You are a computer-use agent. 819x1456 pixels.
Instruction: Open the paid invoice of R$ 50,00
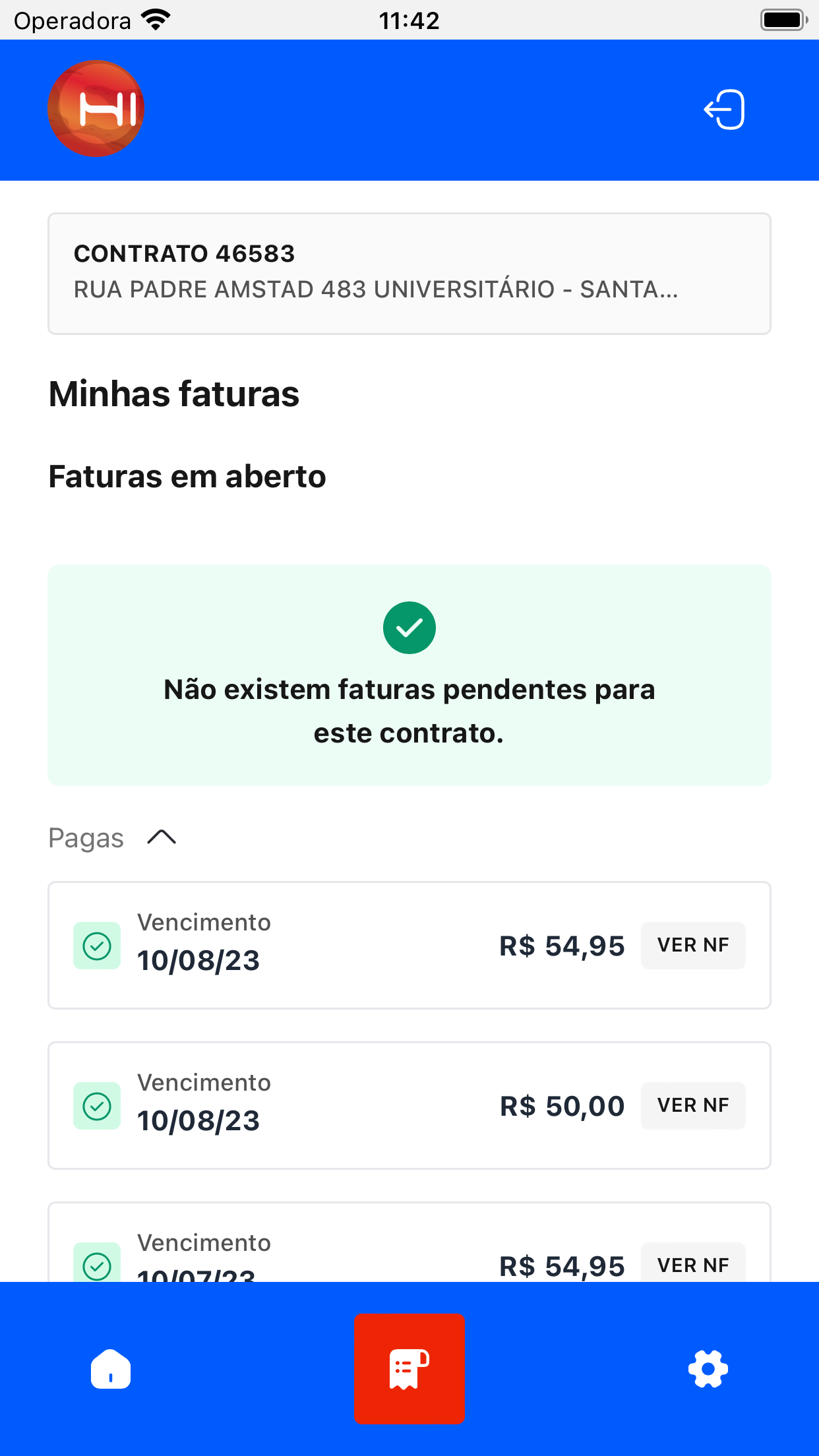coord(409,1106)
